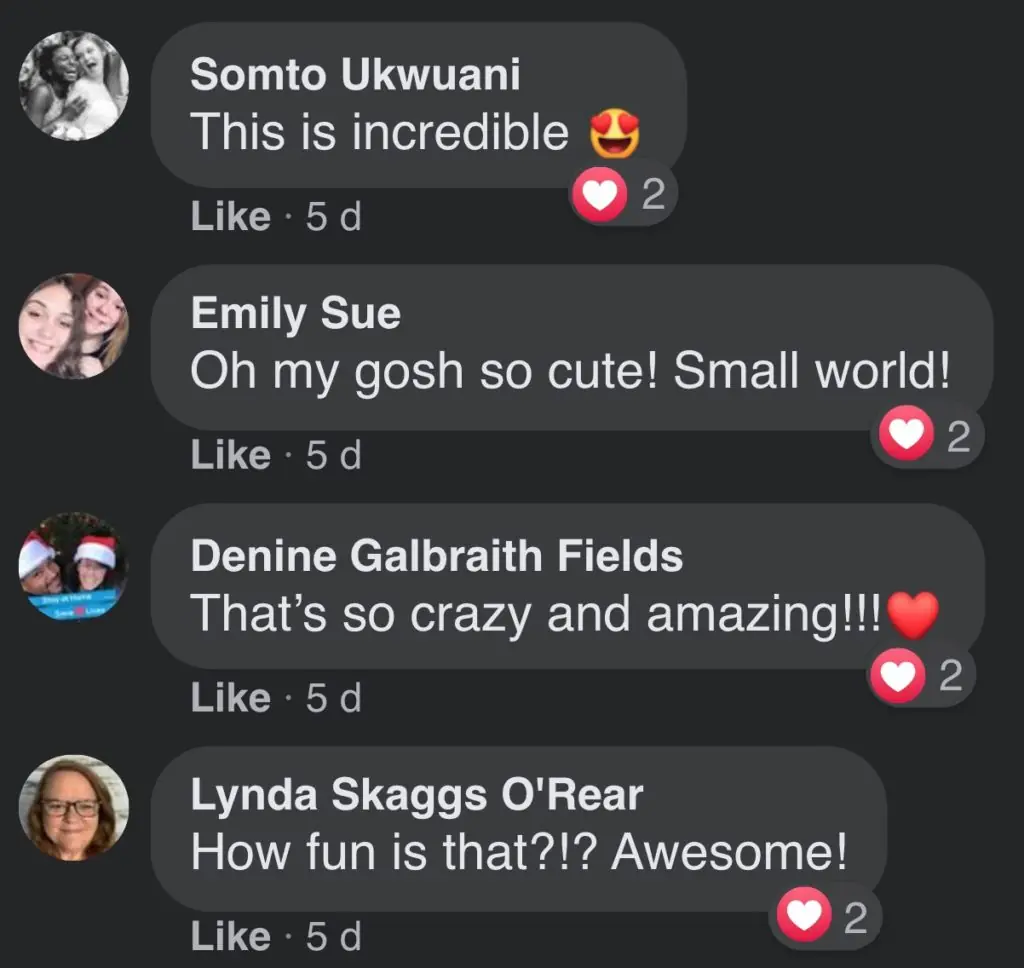Viewport: 1024px width, 968px height.
Task: Open Denine Galbraith Fields' name link
Action: pos(436,555)
